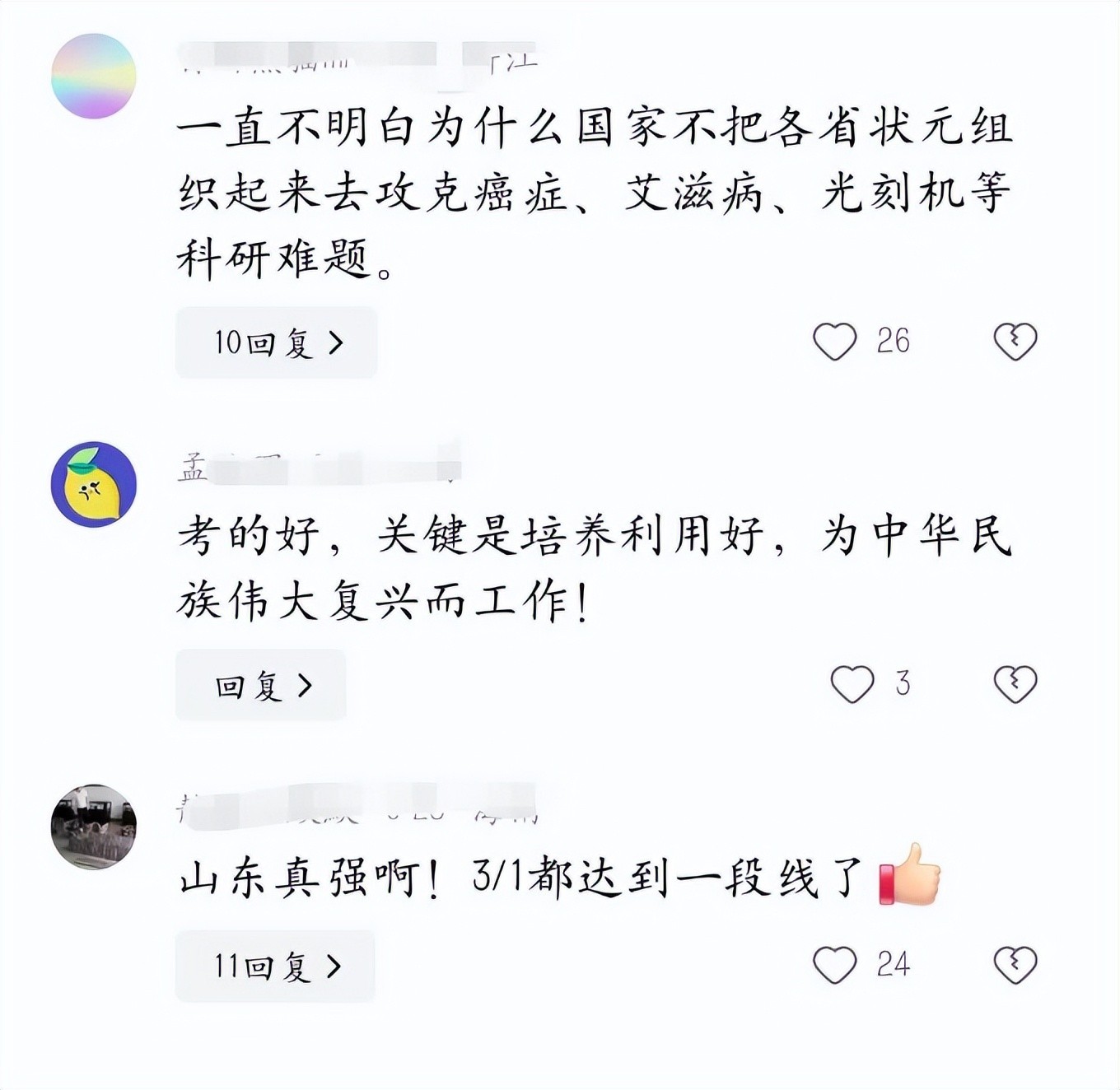Expand the 11 replies under 山东真强啊
Image resolution: width=1120 pixels, height=1090 pixels.
point(275,966)
